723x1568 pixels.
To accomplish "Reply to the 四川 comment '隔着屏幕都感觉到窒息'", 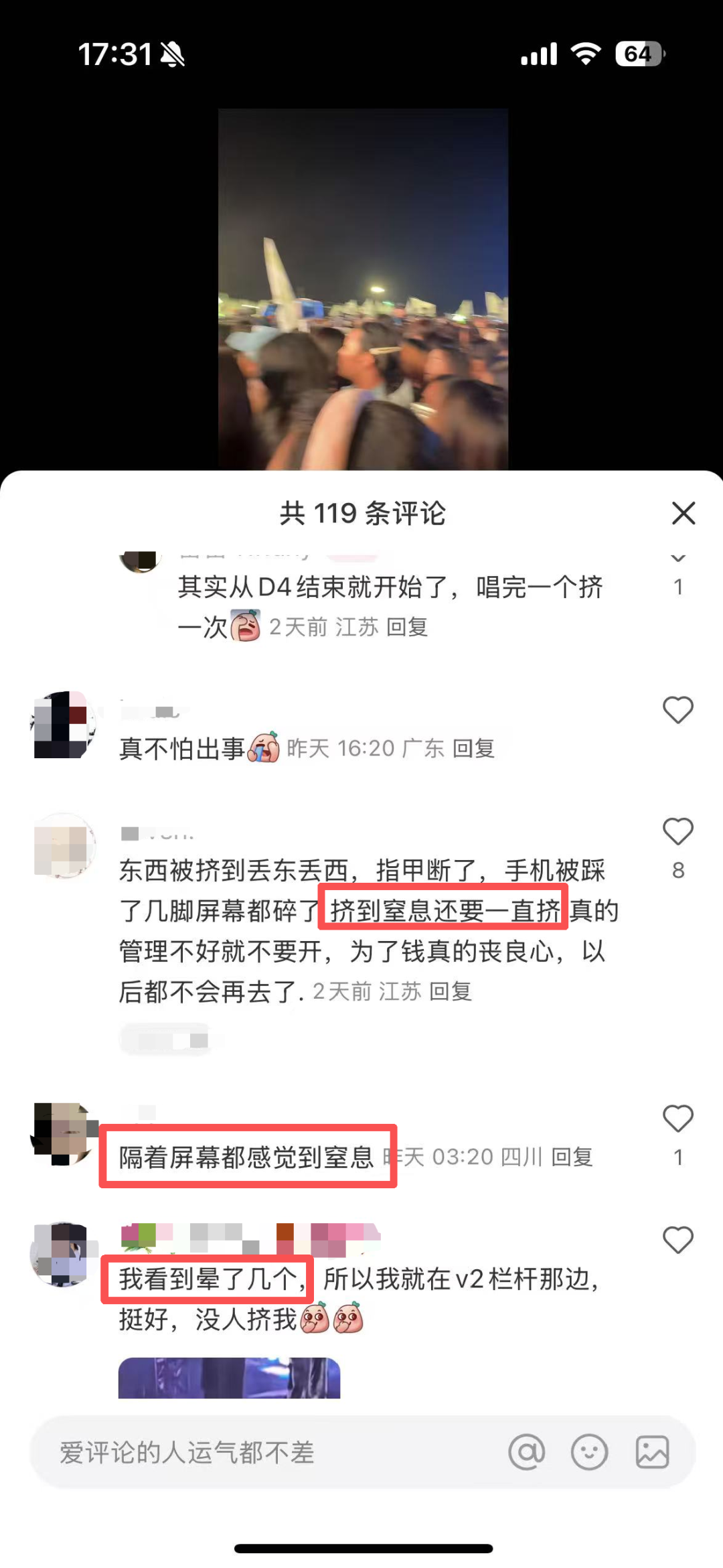I will [x=572, y=1157].
